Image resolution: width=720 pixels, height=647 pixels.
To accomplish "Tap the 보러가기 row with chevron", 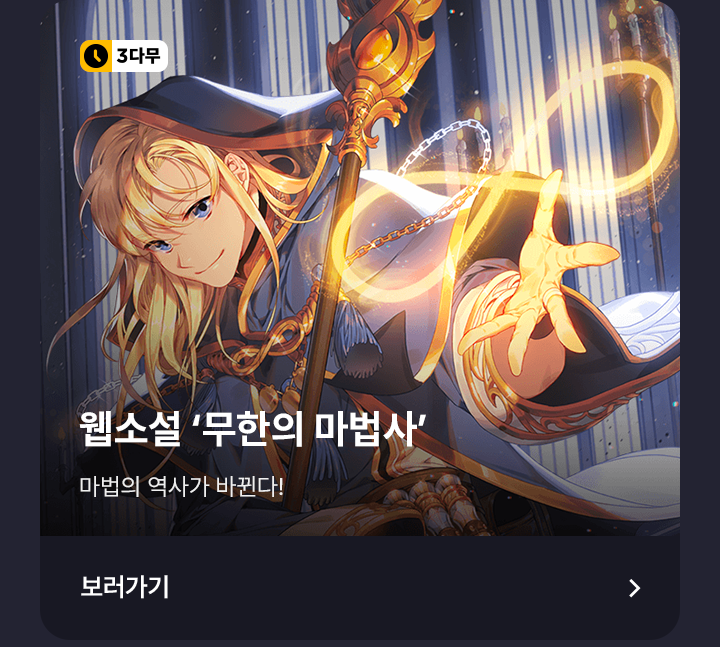I will pyautogui.click(x=360, y=587).
